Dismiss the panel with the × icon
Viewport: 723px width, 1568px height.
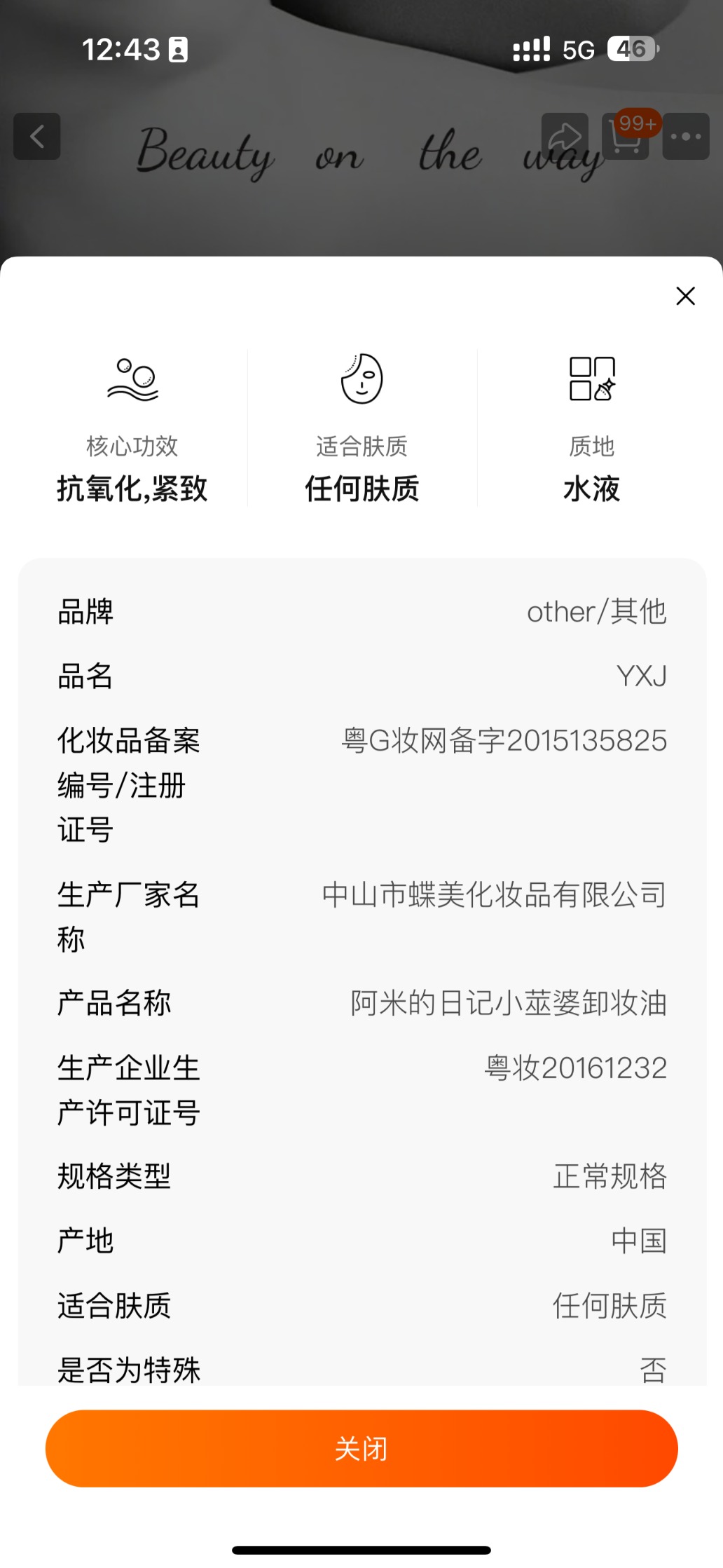pos(684,296)
